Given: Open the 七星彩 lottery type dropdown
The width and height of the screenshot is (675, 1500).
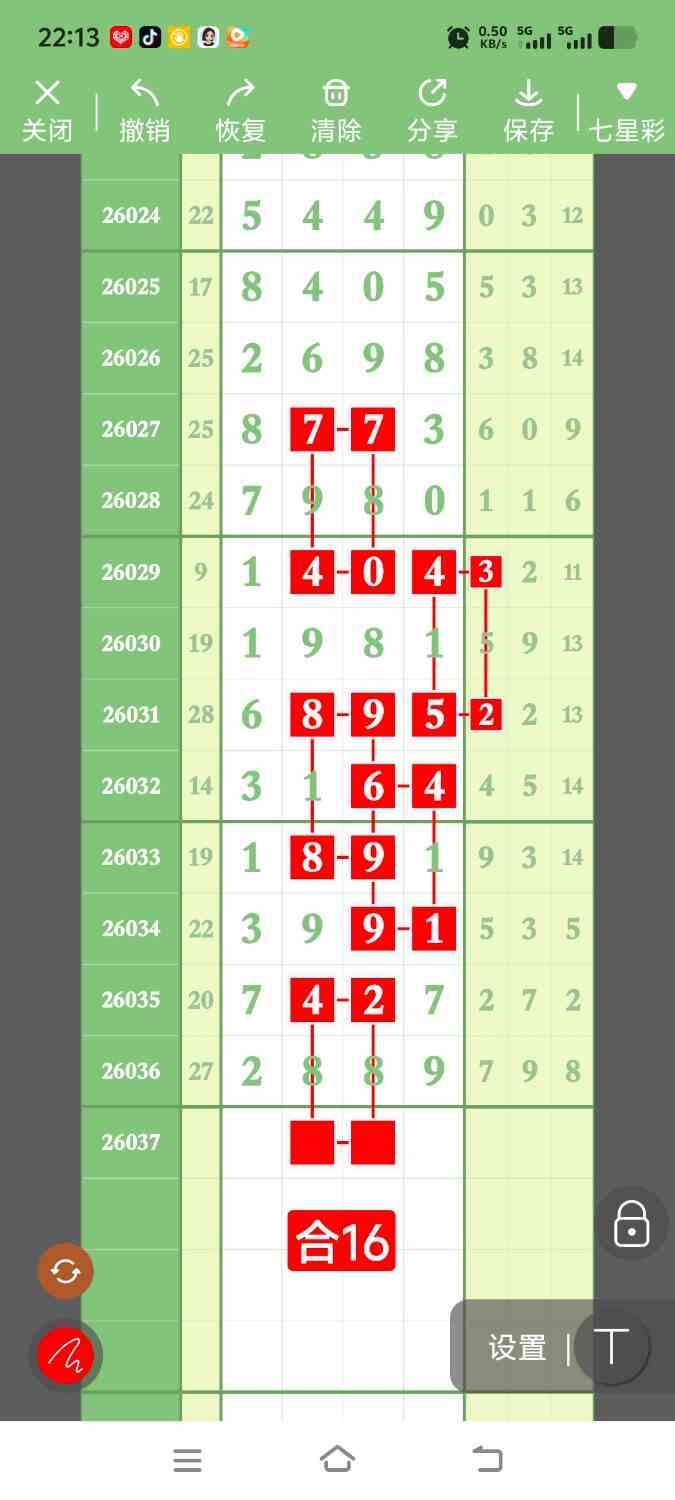Looking at the screenshot, I should tap(626, 111).
